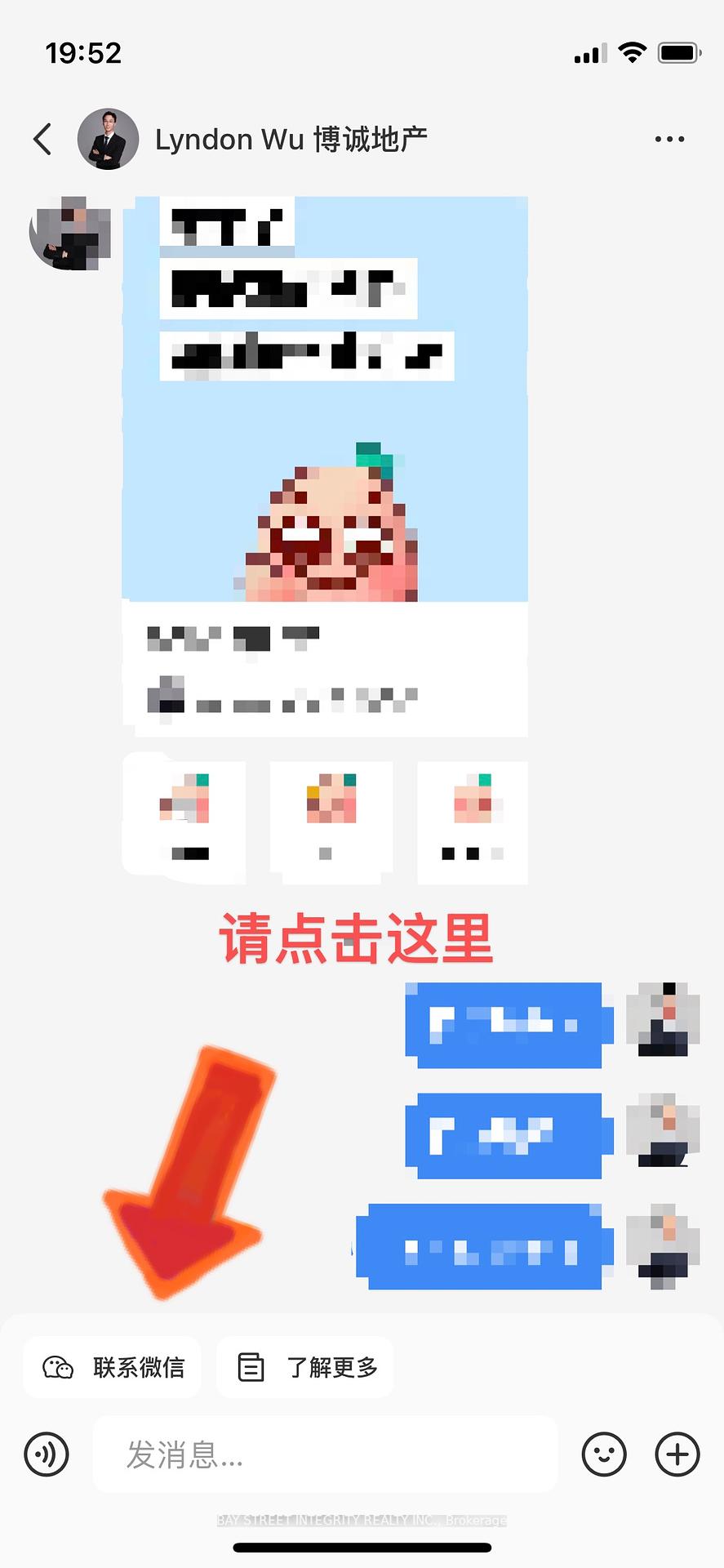Focus the 发消息 message field

pos(325,1454)
